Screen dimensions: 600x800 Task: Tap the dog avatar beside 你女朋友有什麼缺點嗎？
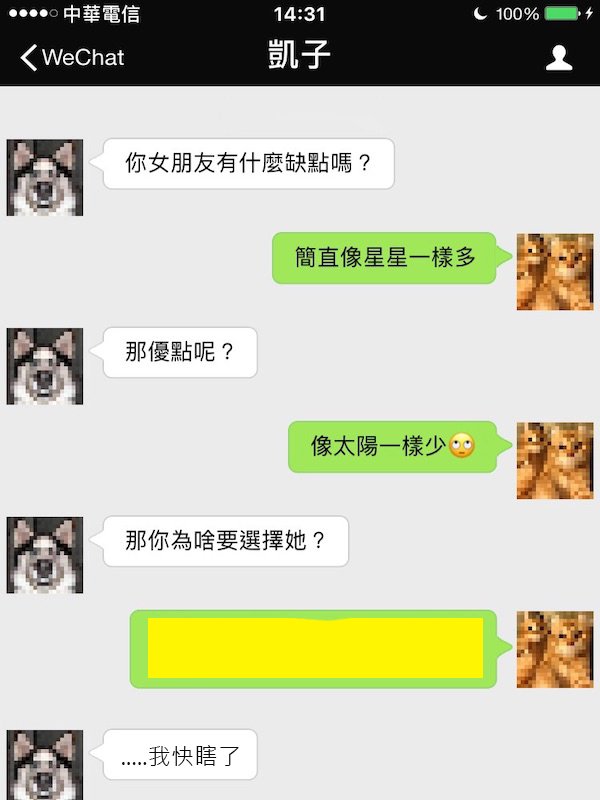45,178
